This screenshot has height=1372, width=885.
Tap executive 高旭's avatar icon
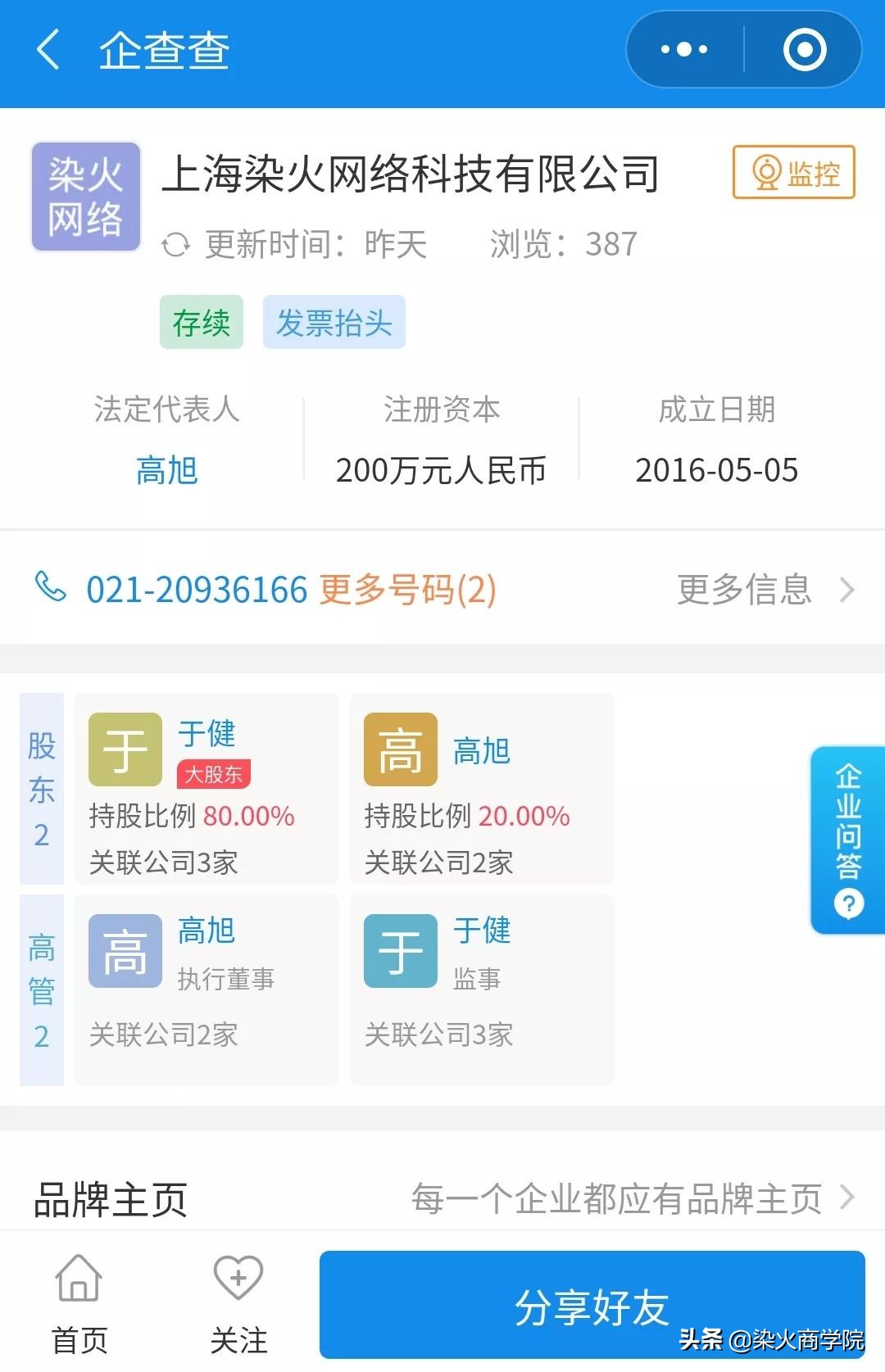coord(123,950)
